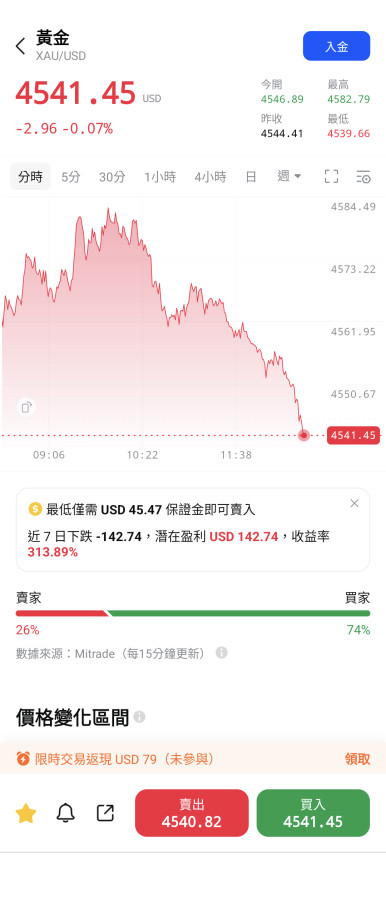Tap 賣出 sell at 4540.82
This screenshot has height=900, width=386.
click(192, 813)
